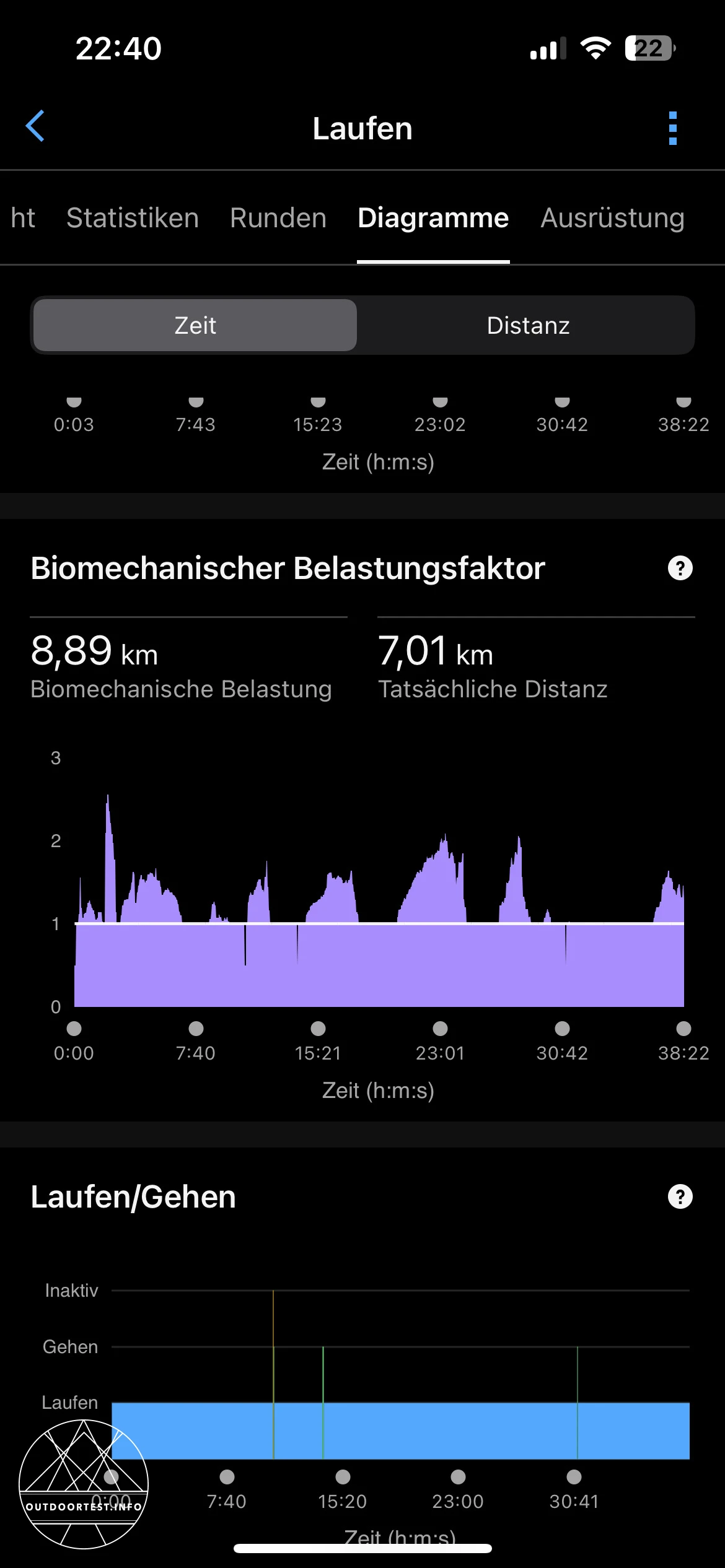Expand the Ausrüstung section
The height and width of the screenshot is (1568, 725).
[x=612, y=218]
